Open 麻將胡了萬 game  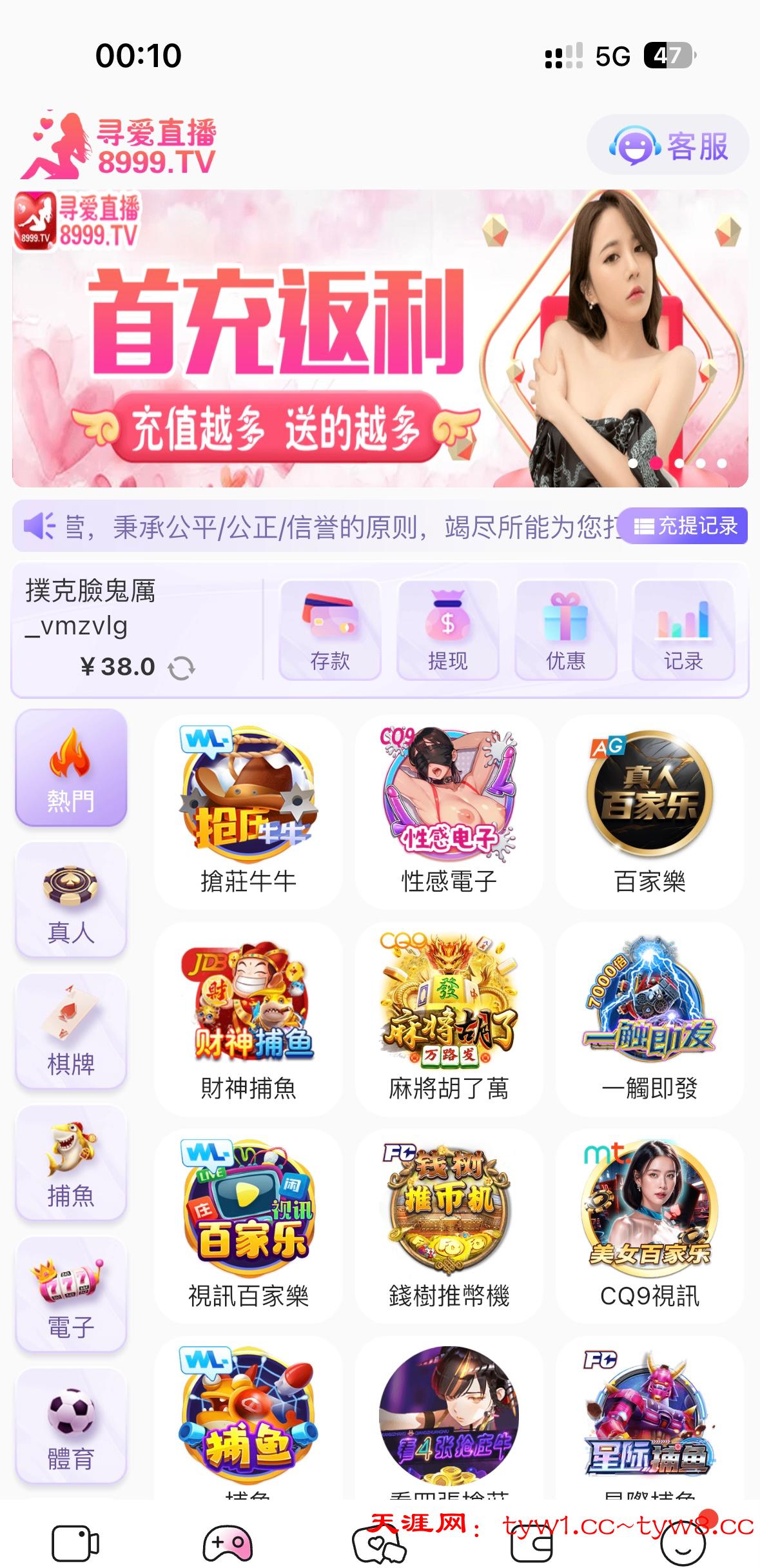449,1019
